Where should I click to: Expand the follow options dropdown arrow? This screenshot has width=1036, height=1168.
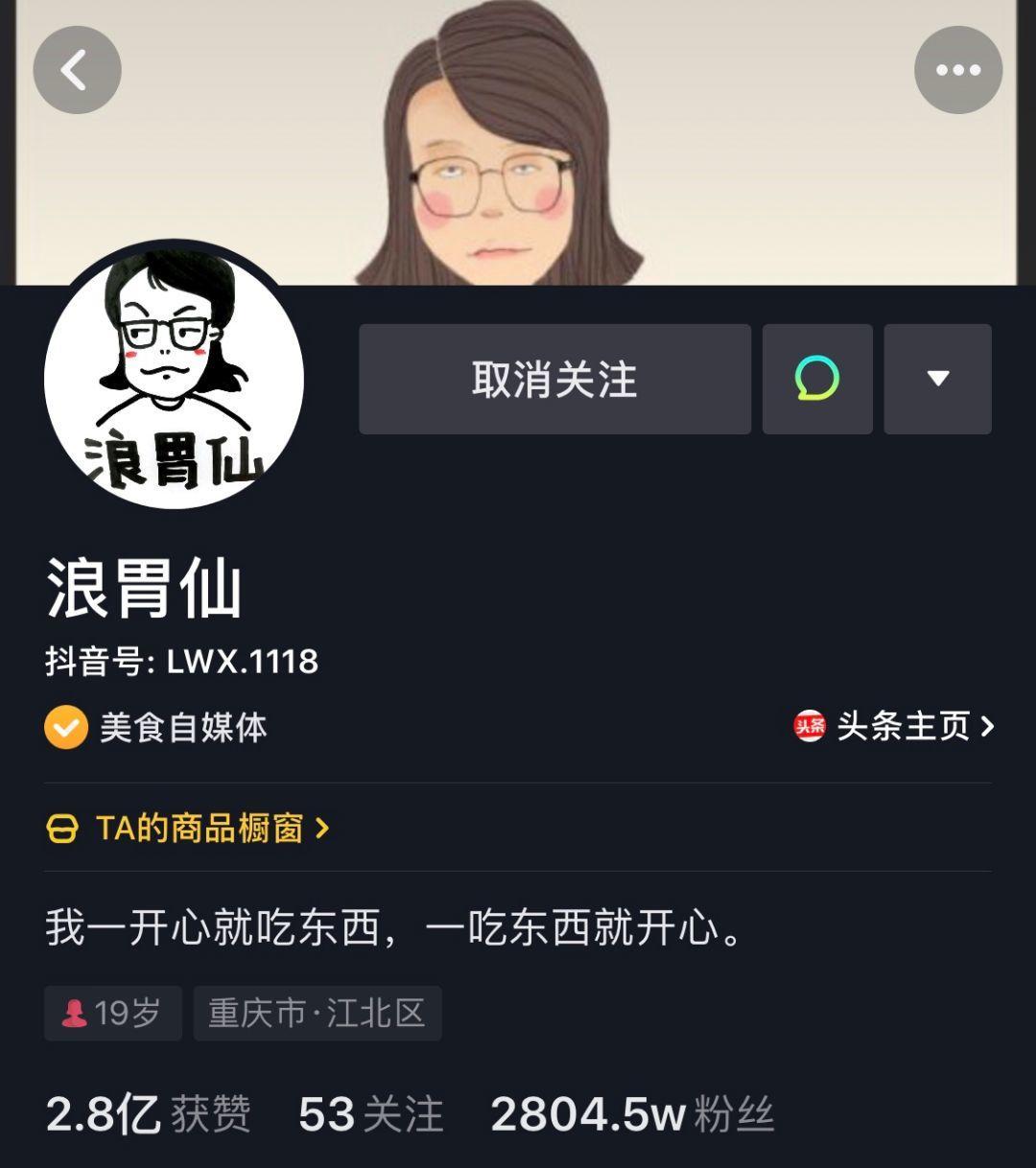pos(937,378)
